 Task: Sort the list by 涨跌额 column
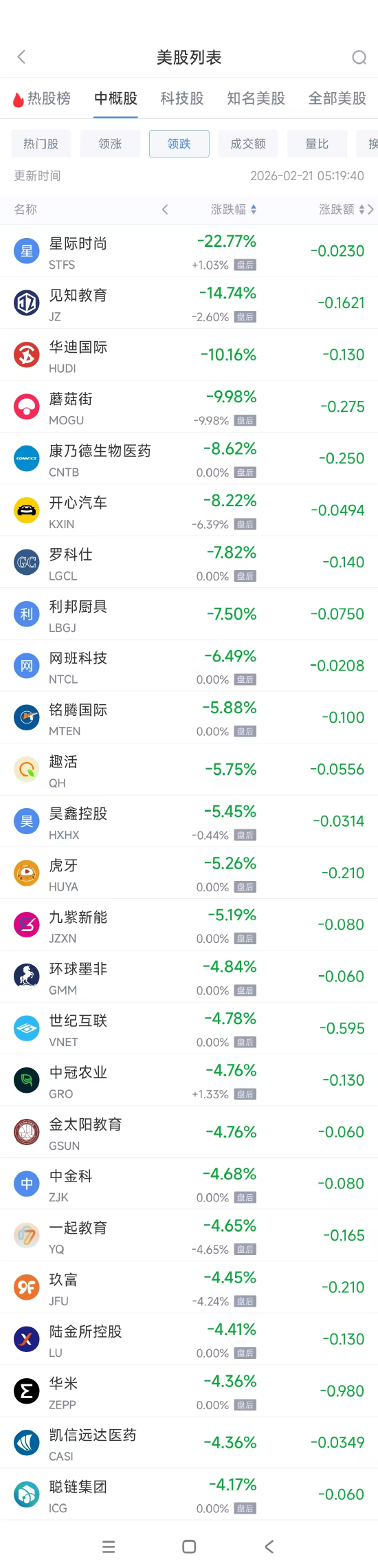coord(342,209)
